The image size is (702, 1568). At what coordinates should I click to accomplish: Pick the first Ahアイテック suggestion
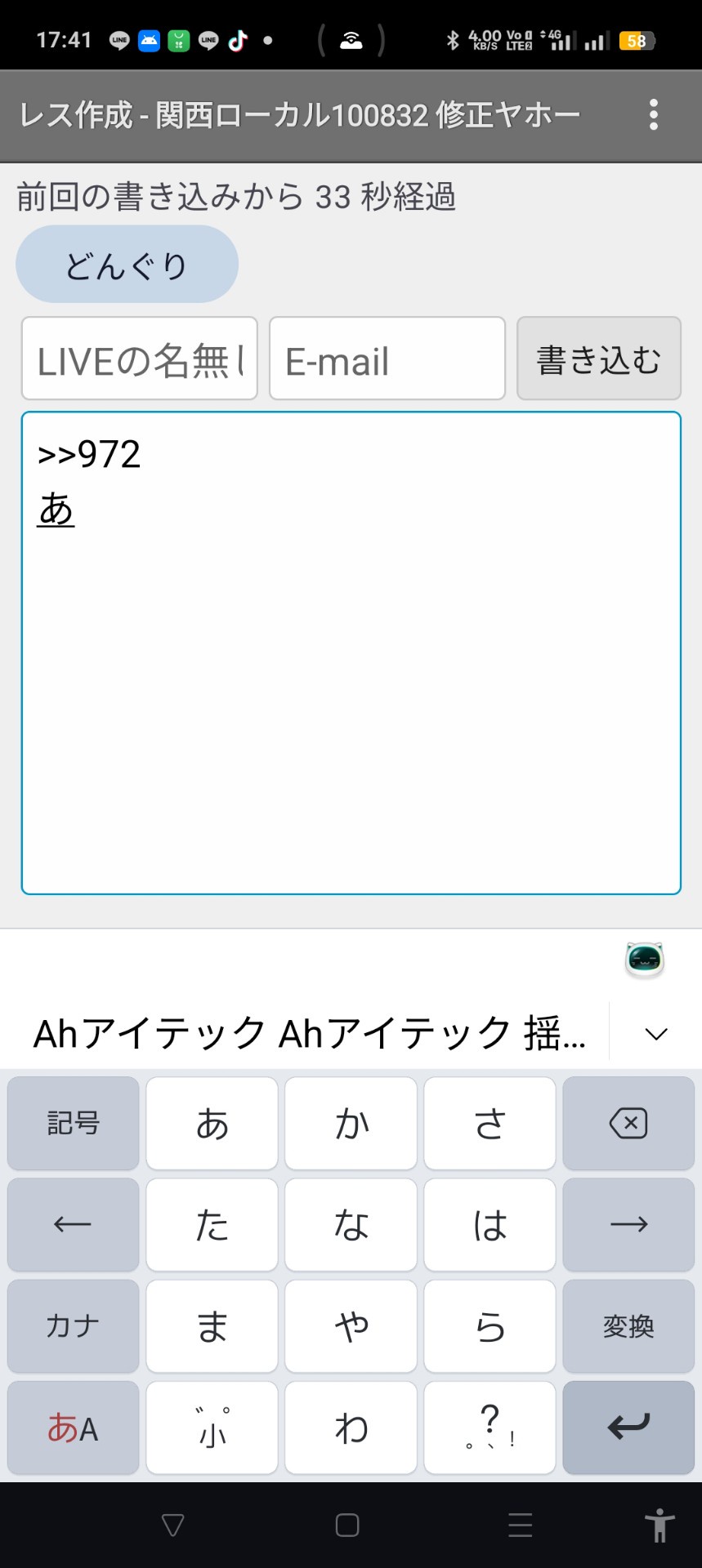click(149, 1034)
